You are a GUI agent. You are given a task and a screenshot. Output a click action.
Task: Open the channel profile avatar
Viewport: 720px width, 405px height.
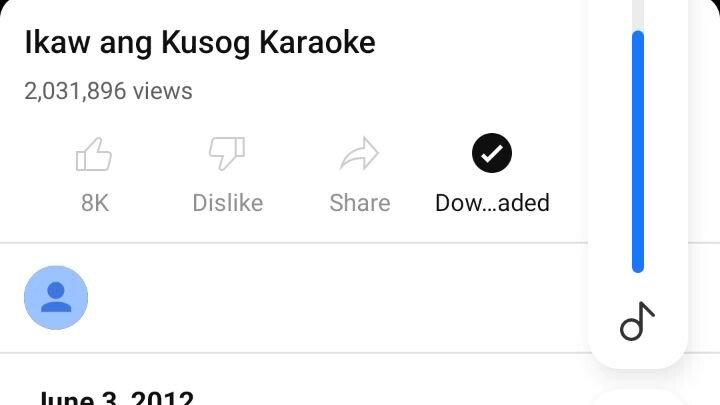coord(56,297)
